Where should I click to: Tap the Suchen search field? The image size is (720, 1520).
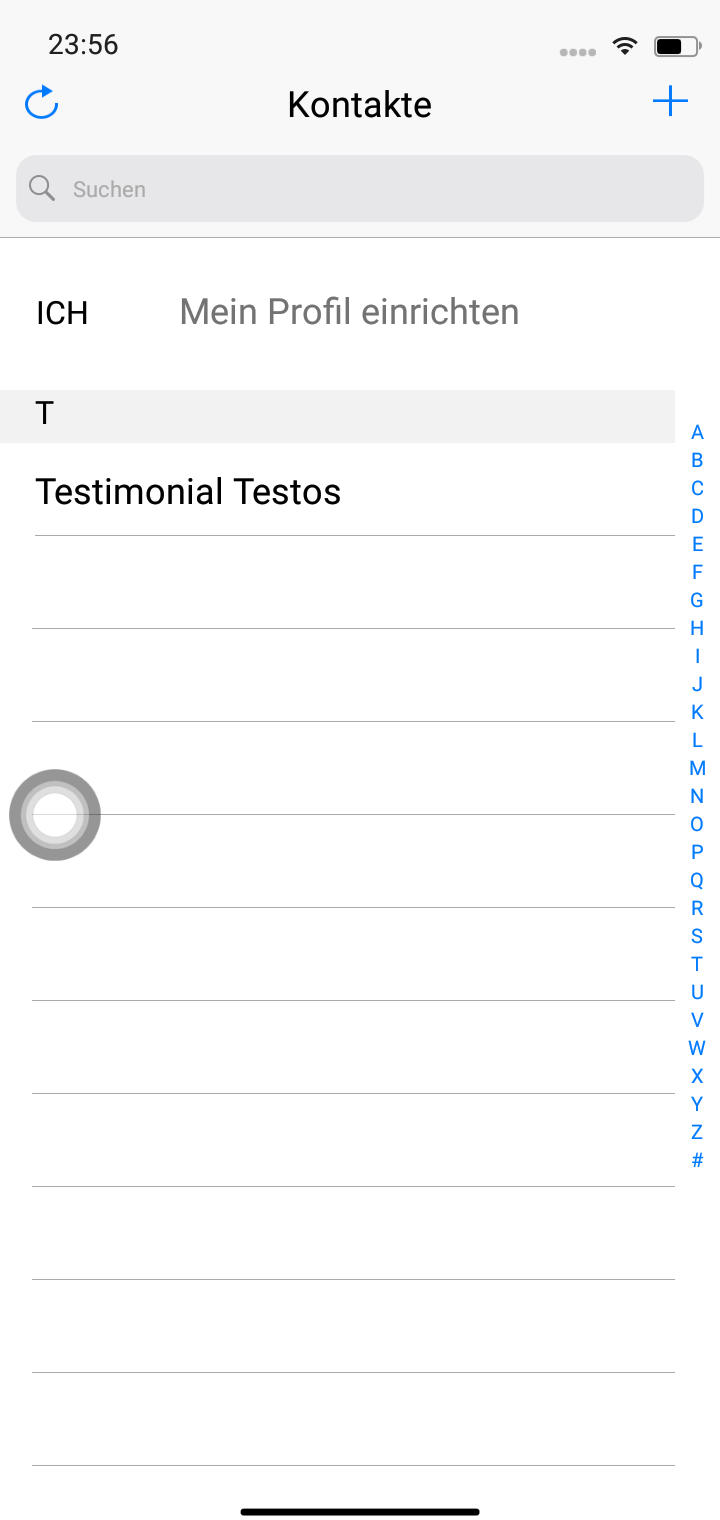[x=360, y=189]
